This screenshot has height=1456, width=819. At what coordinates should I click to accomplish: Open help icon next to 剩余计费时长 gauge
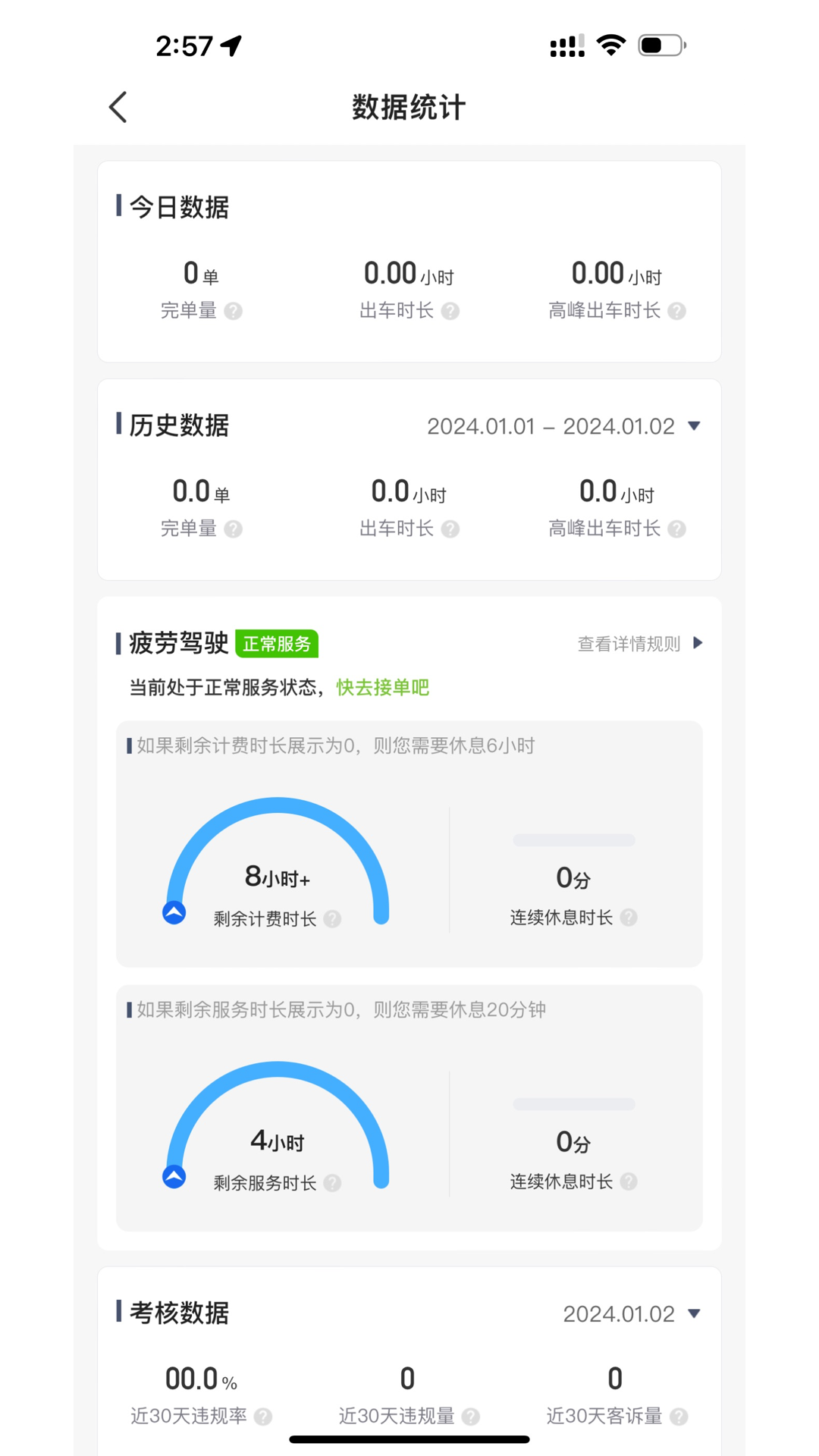tap(331, 918)
